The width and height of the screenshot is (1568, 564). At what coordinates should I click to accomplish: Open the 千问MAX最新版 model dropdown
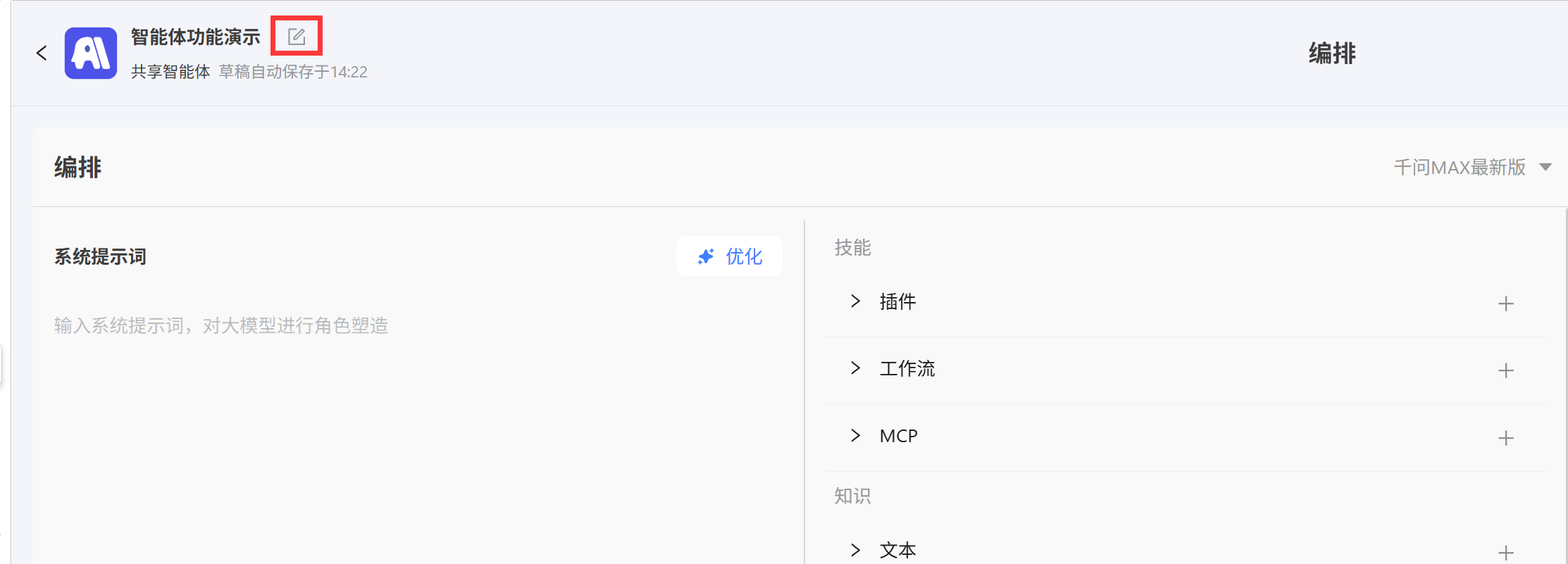click(x=1472, y=167)
